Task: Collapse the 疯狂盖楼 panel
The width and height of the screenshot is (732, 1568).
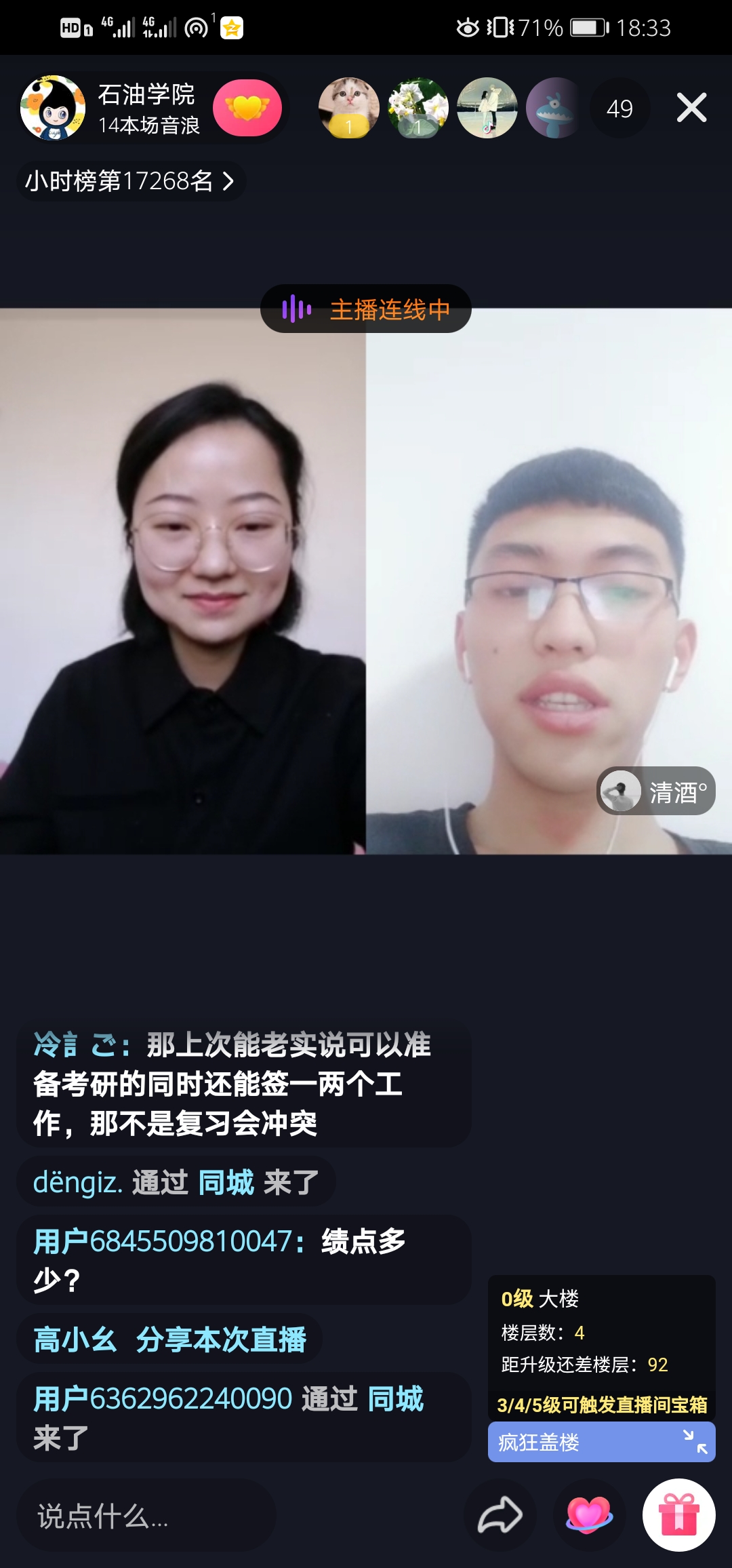Action: 695,1442
